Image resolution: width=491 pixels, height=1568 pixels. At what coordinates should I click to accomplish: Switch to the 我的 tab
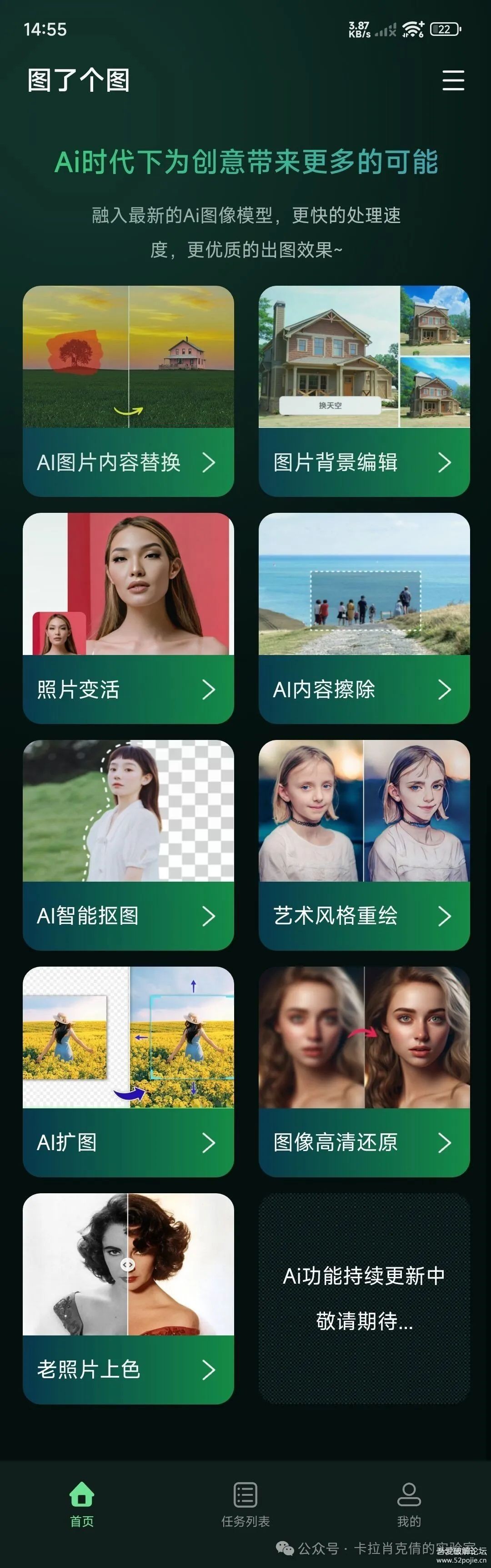[x=409, y=1503]
